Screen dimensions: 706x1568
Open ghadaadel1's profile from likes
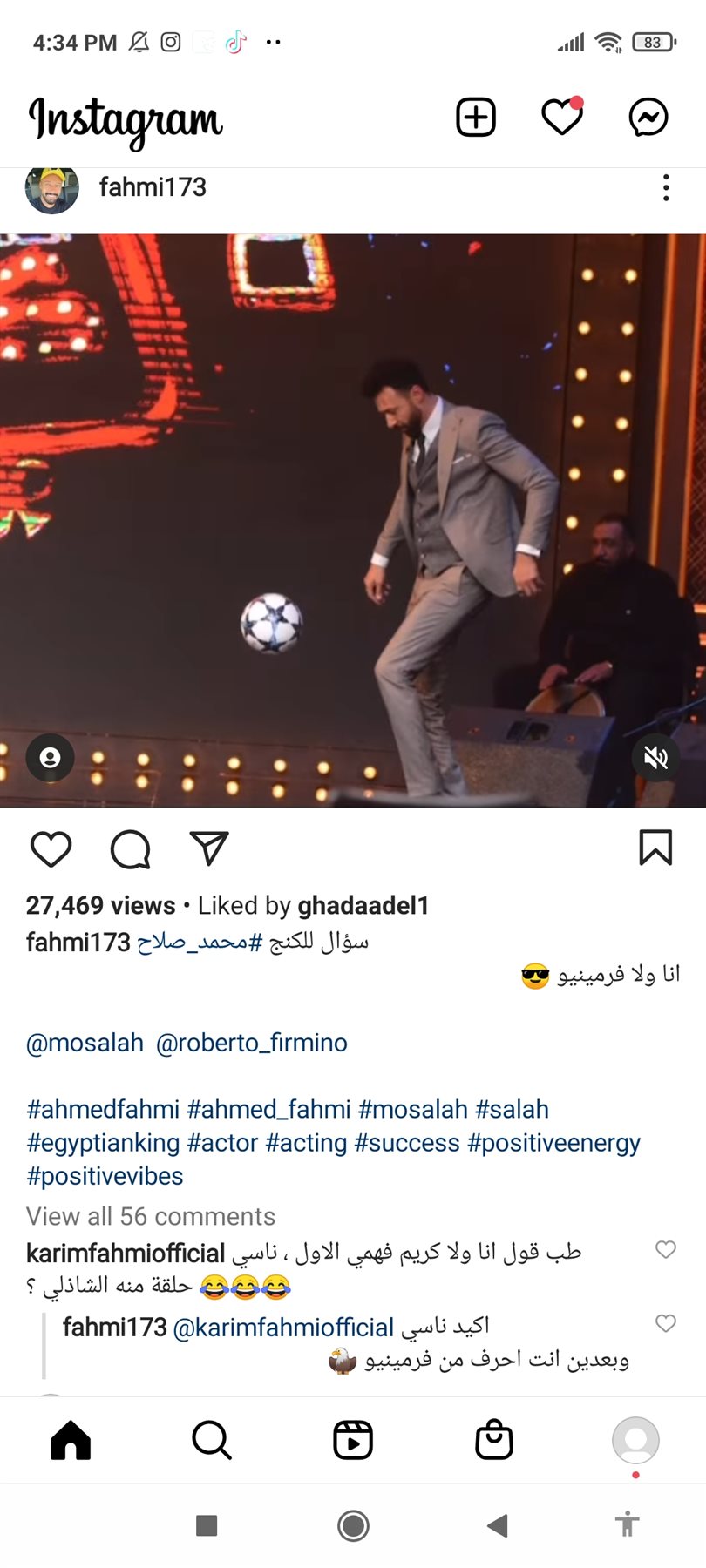[x=363, y=906]
